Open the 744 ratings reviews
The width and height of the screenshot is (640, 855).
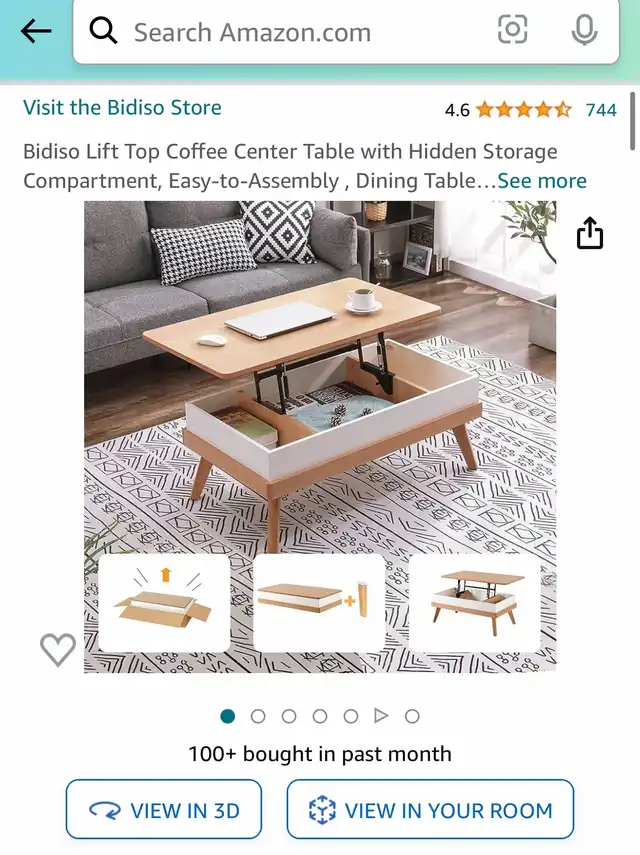click(x=600, y=110)
